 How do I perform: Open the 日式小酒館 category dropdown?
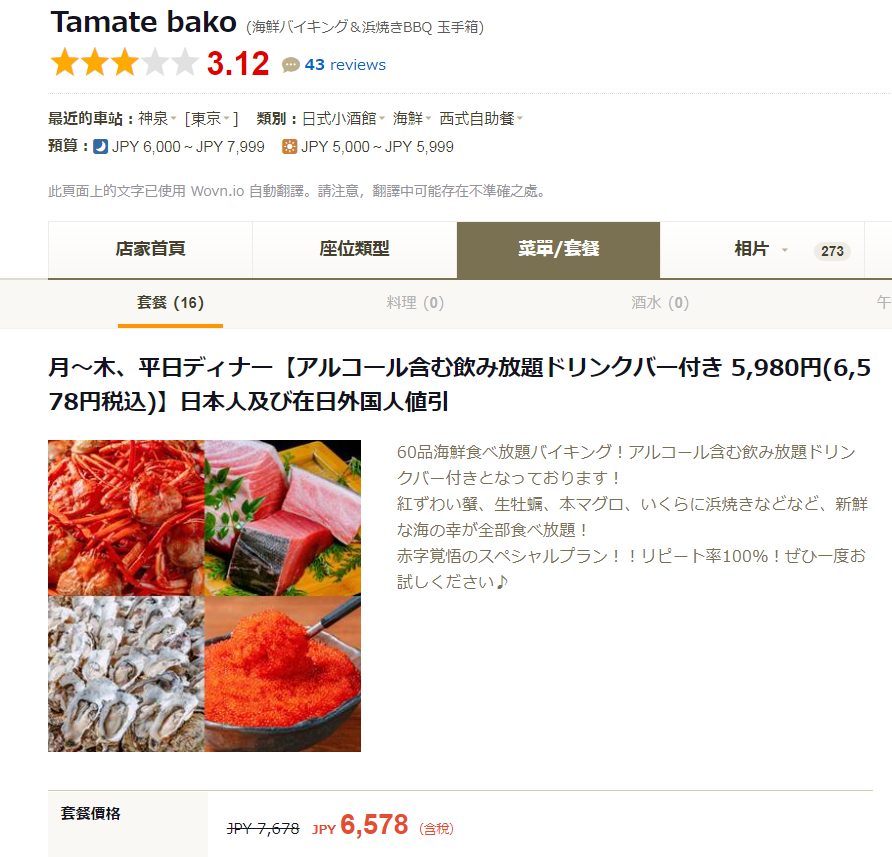click(344, 119)
